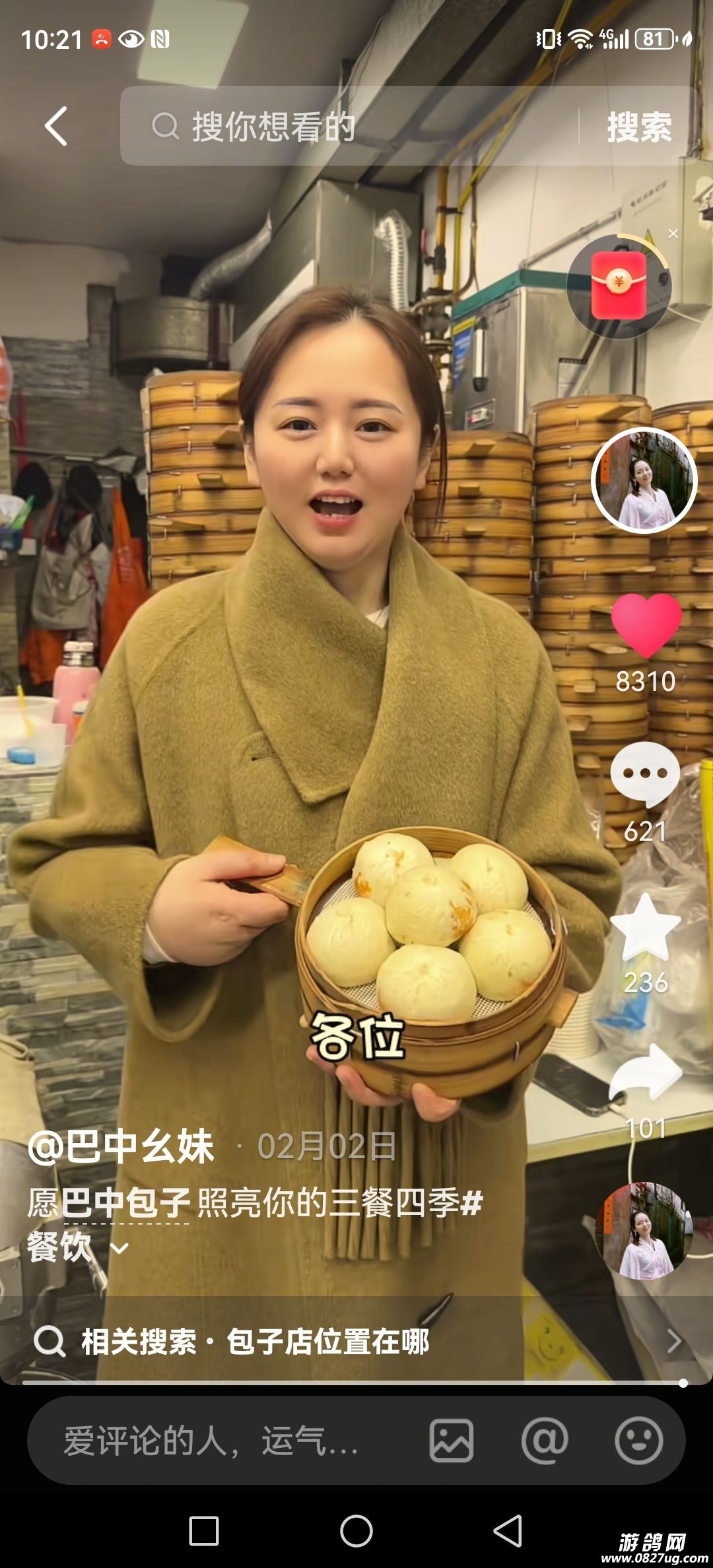Tap the comment box 爱评论的人
Image resolution: width=713 pixels, height=1568 pixels.
[211, 1441]
